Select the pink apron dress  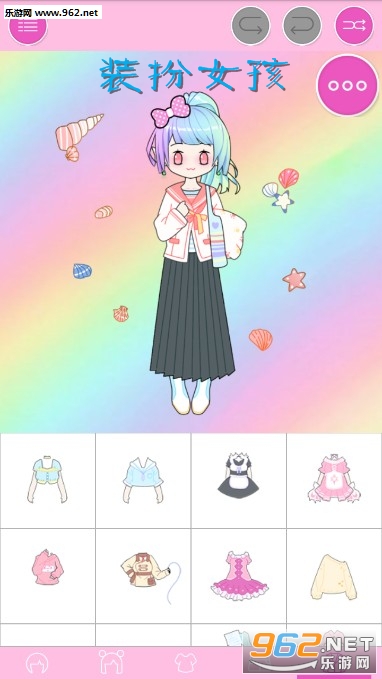334,479
